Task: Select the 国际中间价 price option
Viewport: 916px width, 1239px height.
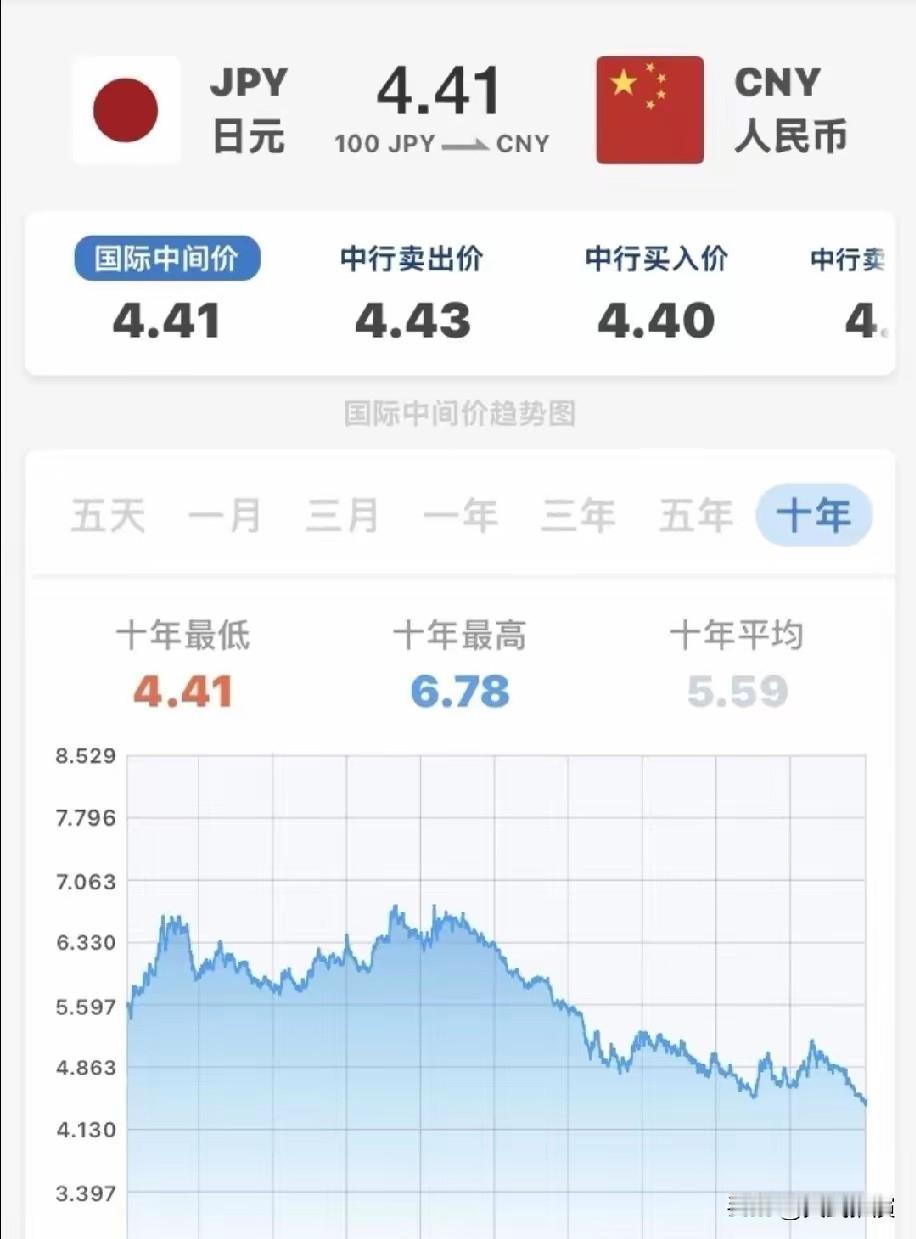Action: coord(166,258)
